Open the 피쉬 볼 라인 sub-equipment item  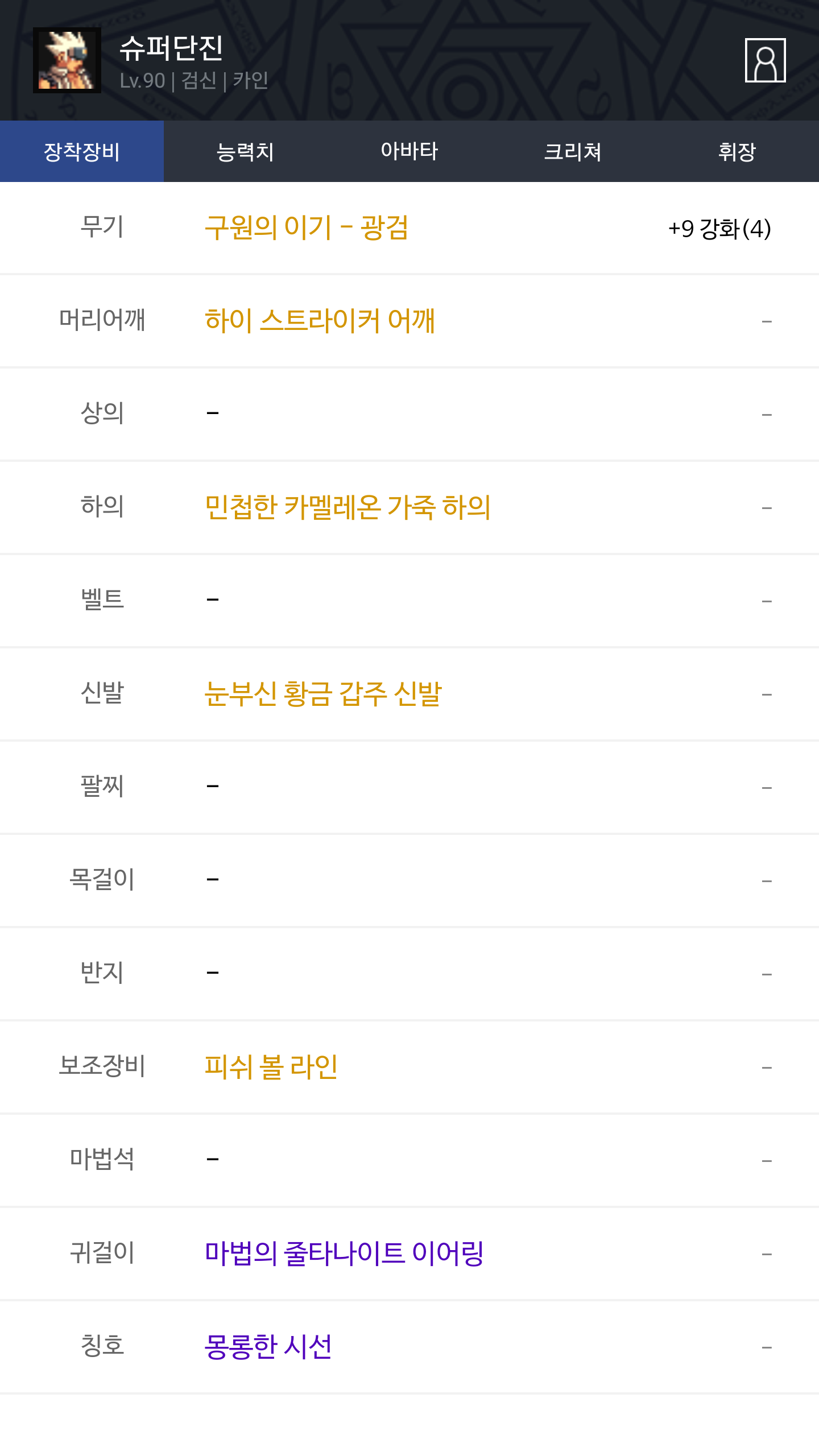[x=271, y=1067]
